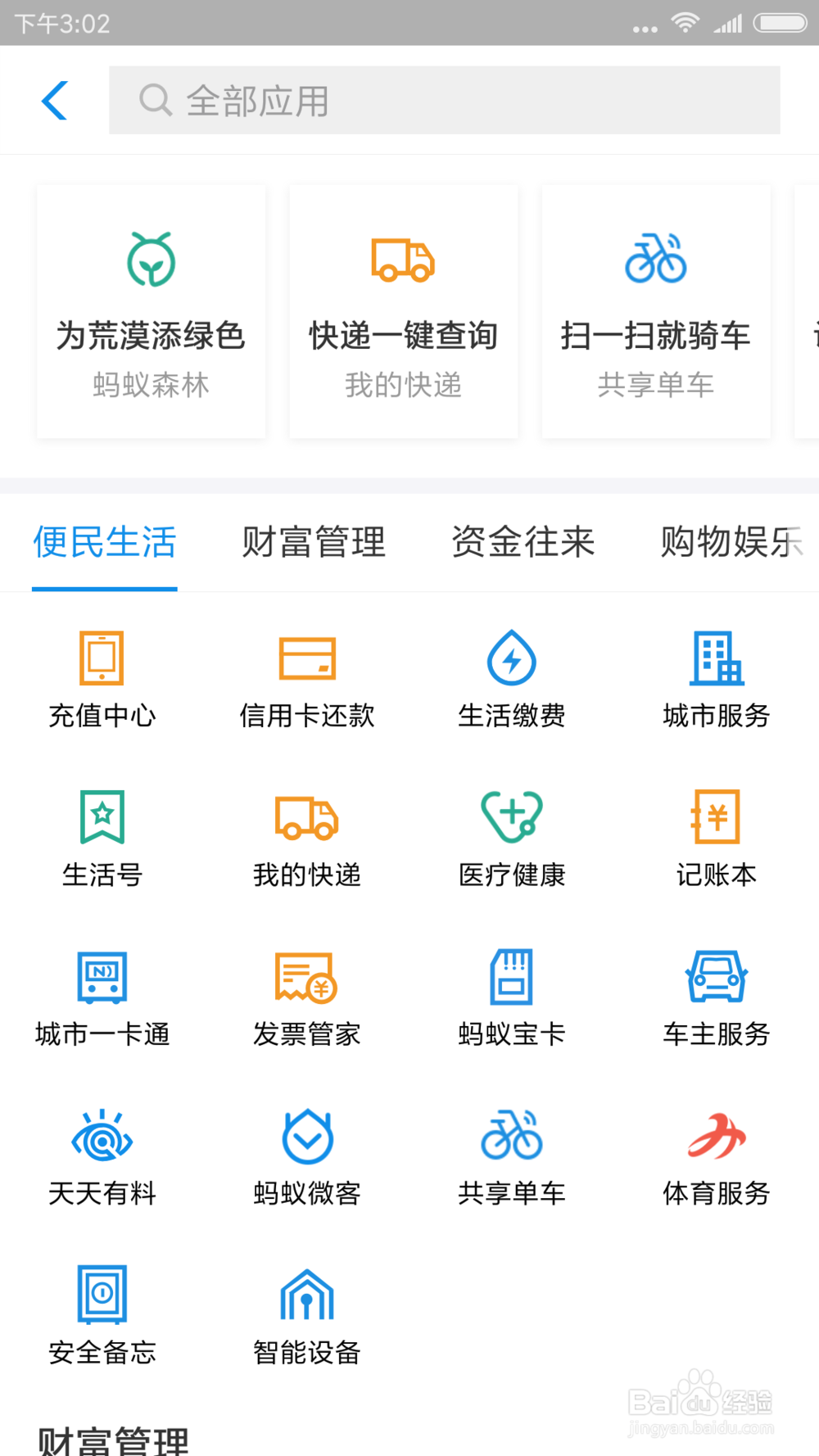Open 信用卡还款
Image resolution: width=819 pixels, height=1456 pixels.
click(x=307, y=680)
